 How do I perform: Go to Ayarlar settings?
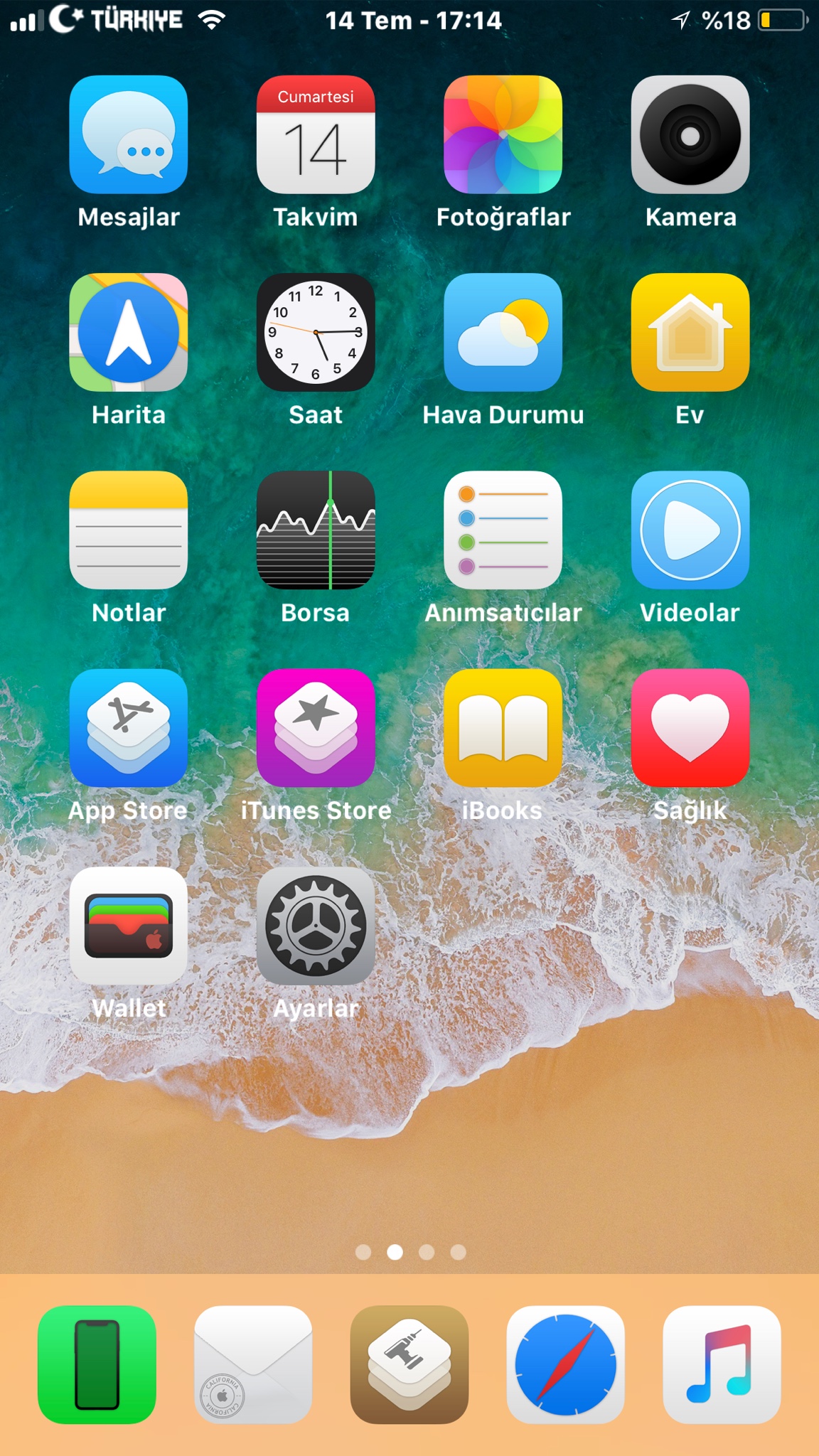tap(316, 925)
